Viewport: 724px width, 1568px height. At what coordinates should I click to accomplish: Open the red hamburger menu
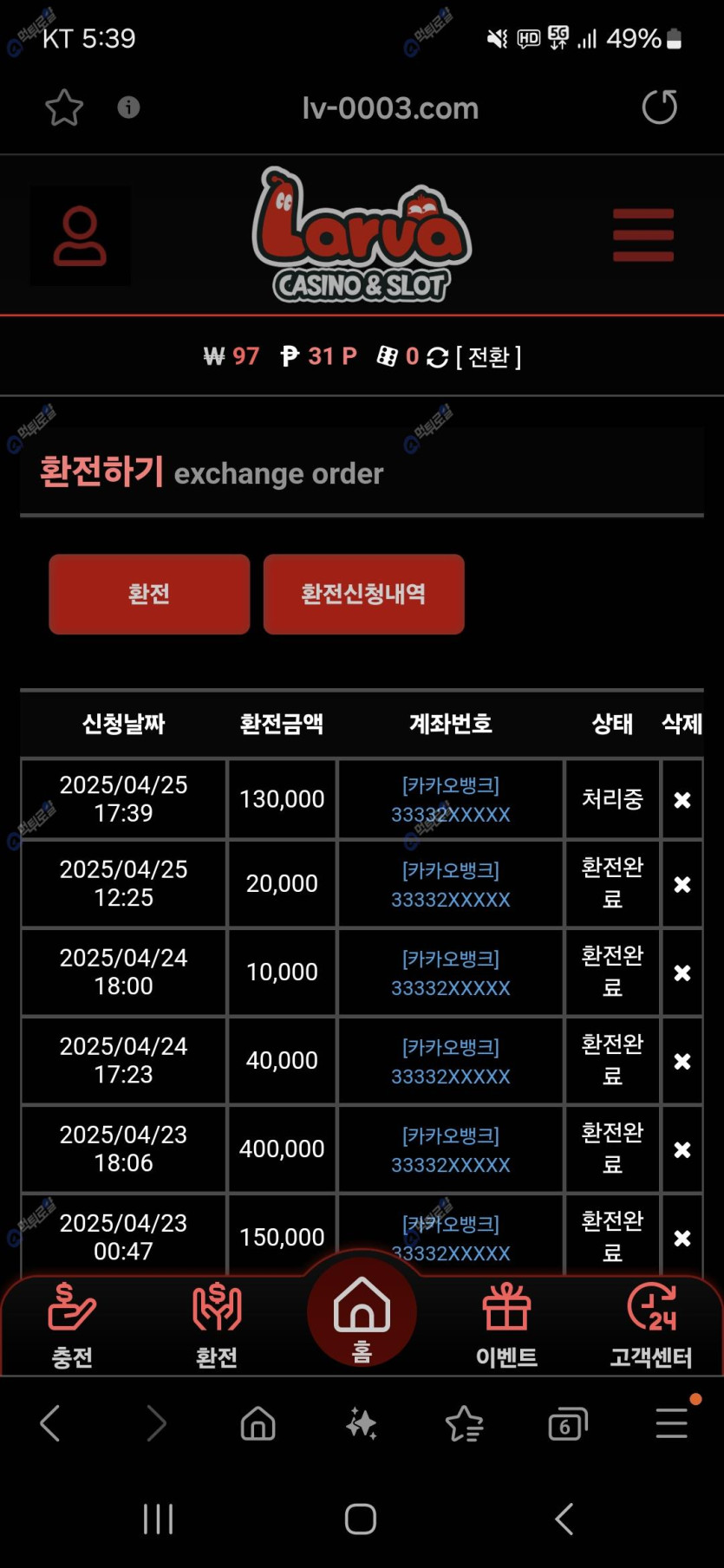(642, 235)
